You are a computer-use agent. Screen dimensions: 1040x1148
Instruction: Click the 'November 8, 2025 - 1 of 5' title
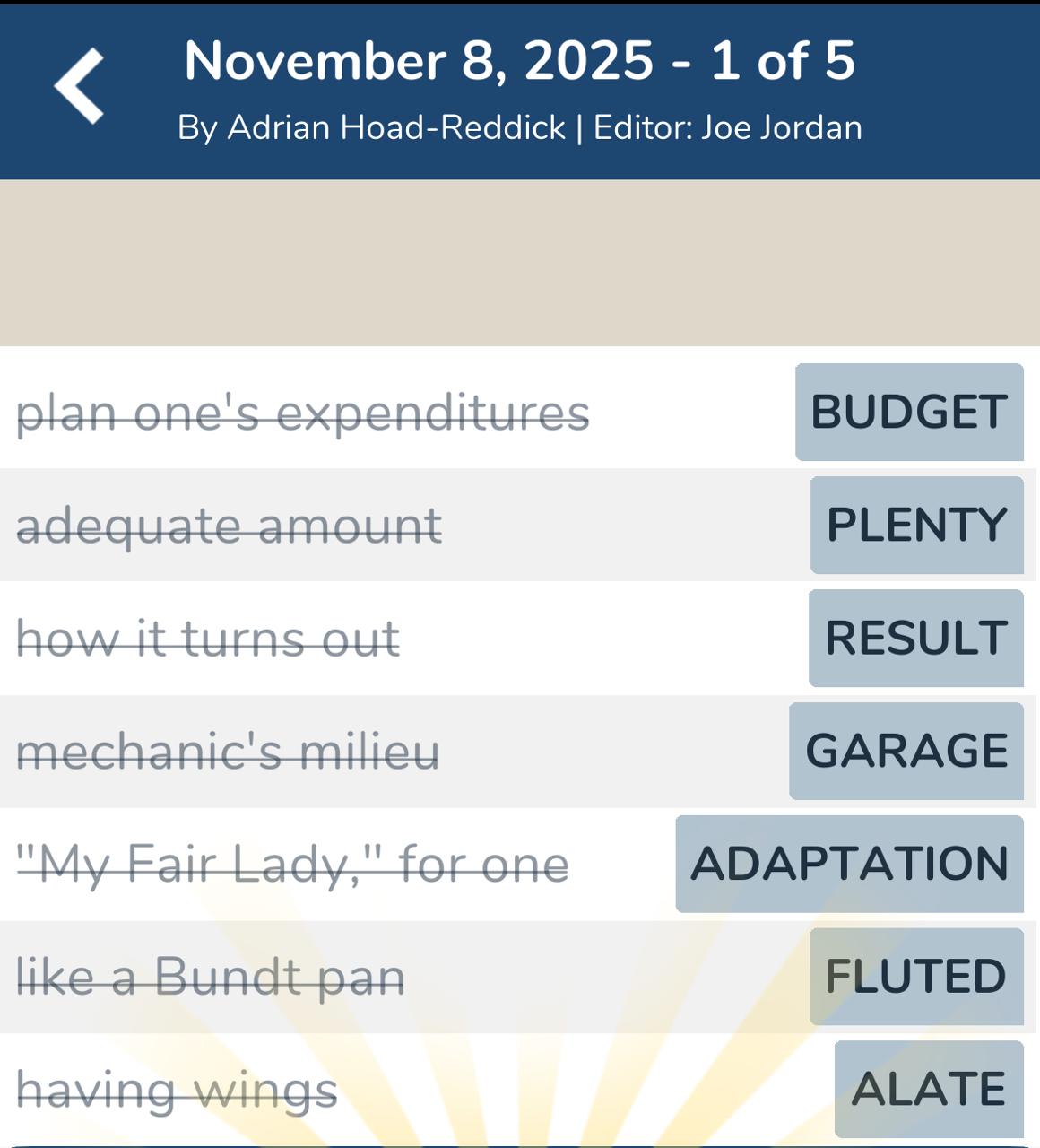pos(520,63)
